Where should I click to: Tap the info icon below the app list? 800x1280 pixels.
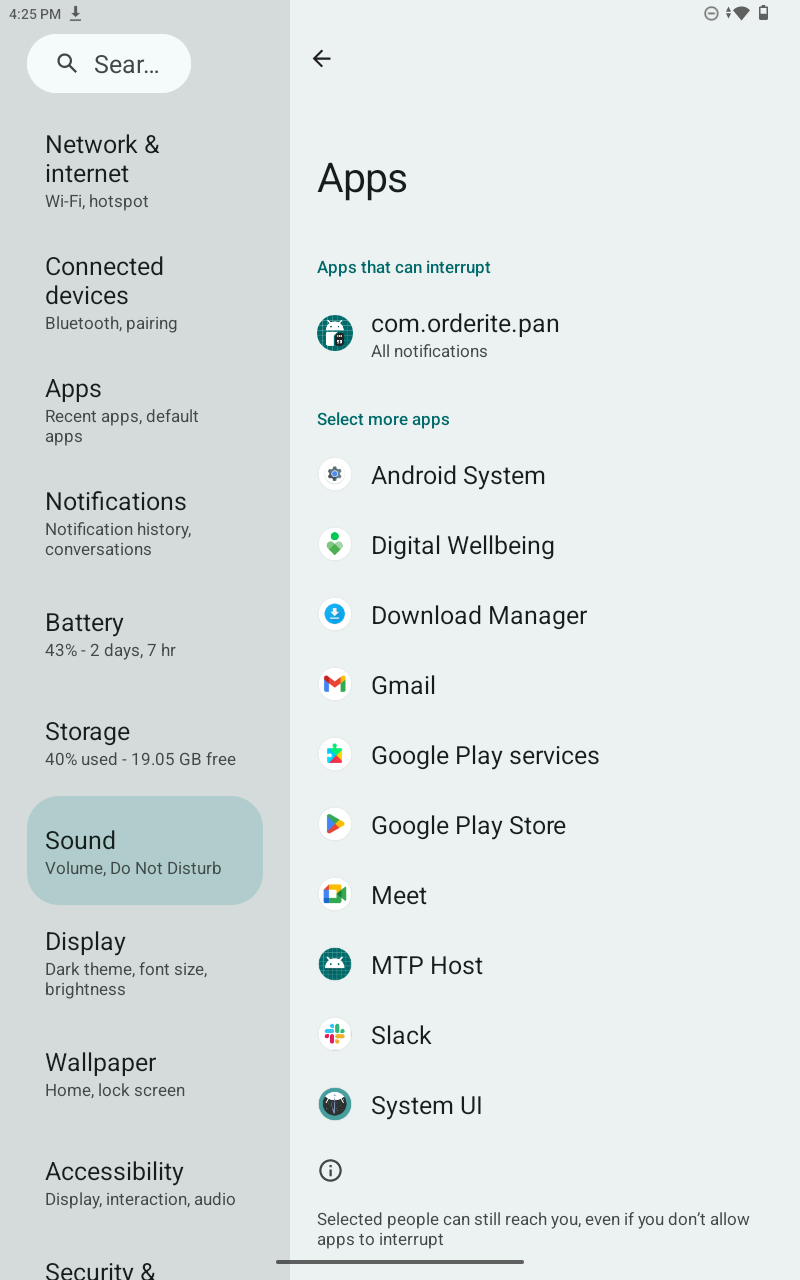pos(330,1170)
